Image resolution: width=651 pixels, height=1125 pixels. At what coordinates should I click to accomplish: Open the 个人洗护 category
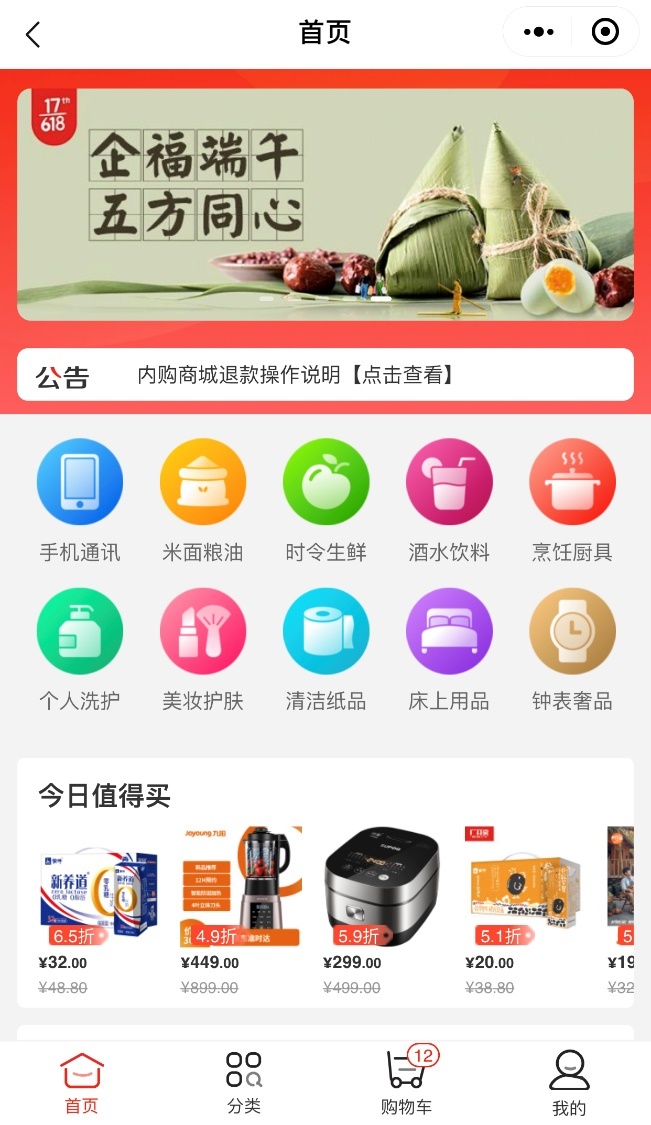pyautogui.click(x=80, y=650)
